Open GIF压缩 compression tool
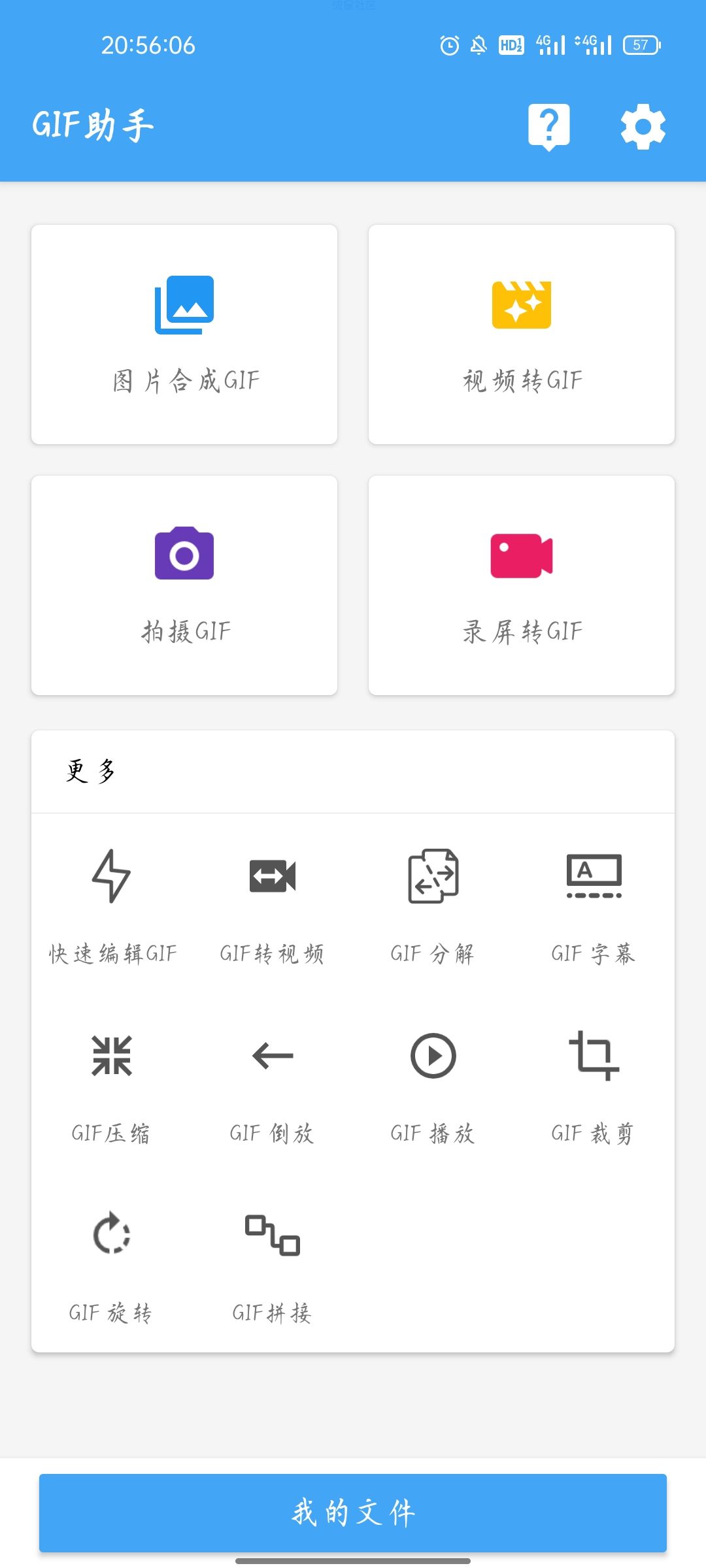 tap(112, 1085)
